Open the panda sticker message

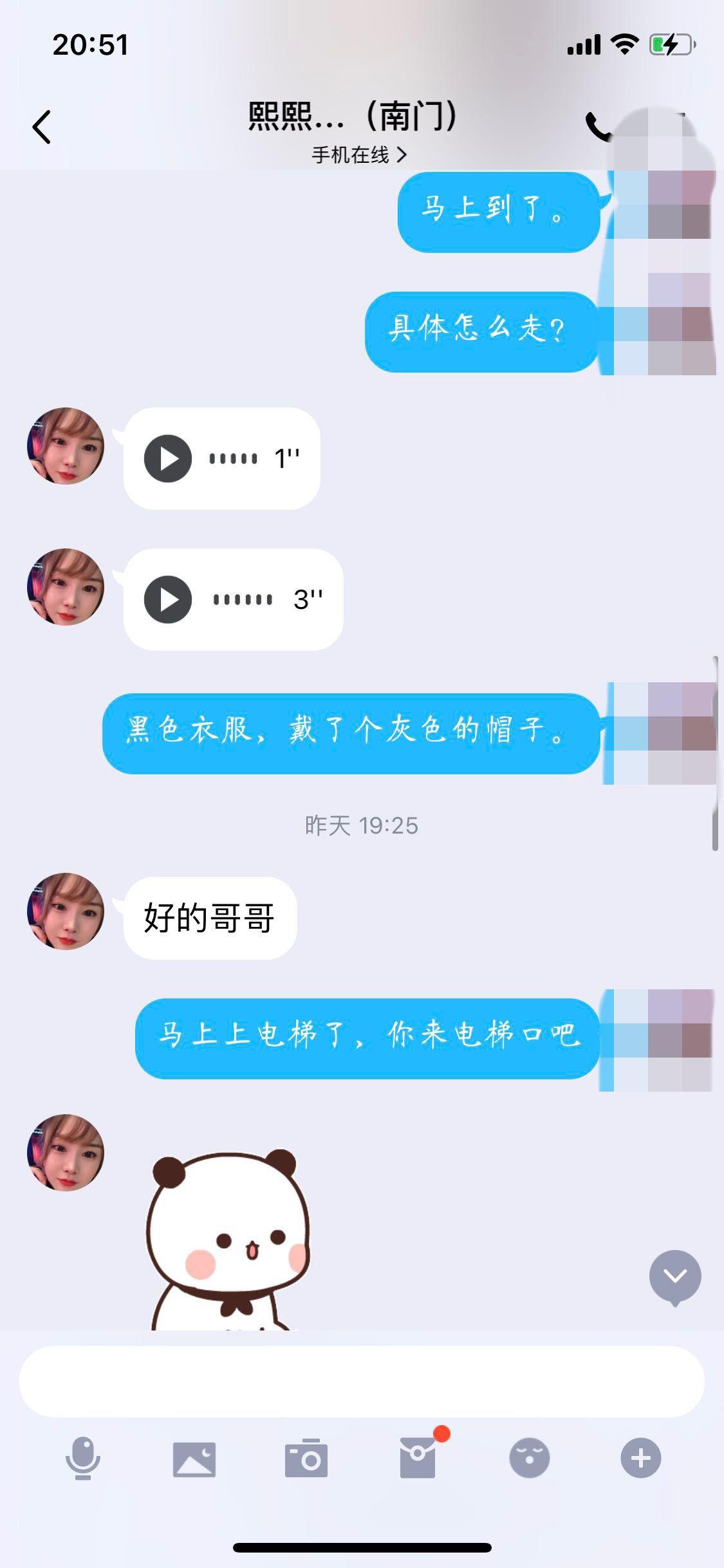(228, 1239)
